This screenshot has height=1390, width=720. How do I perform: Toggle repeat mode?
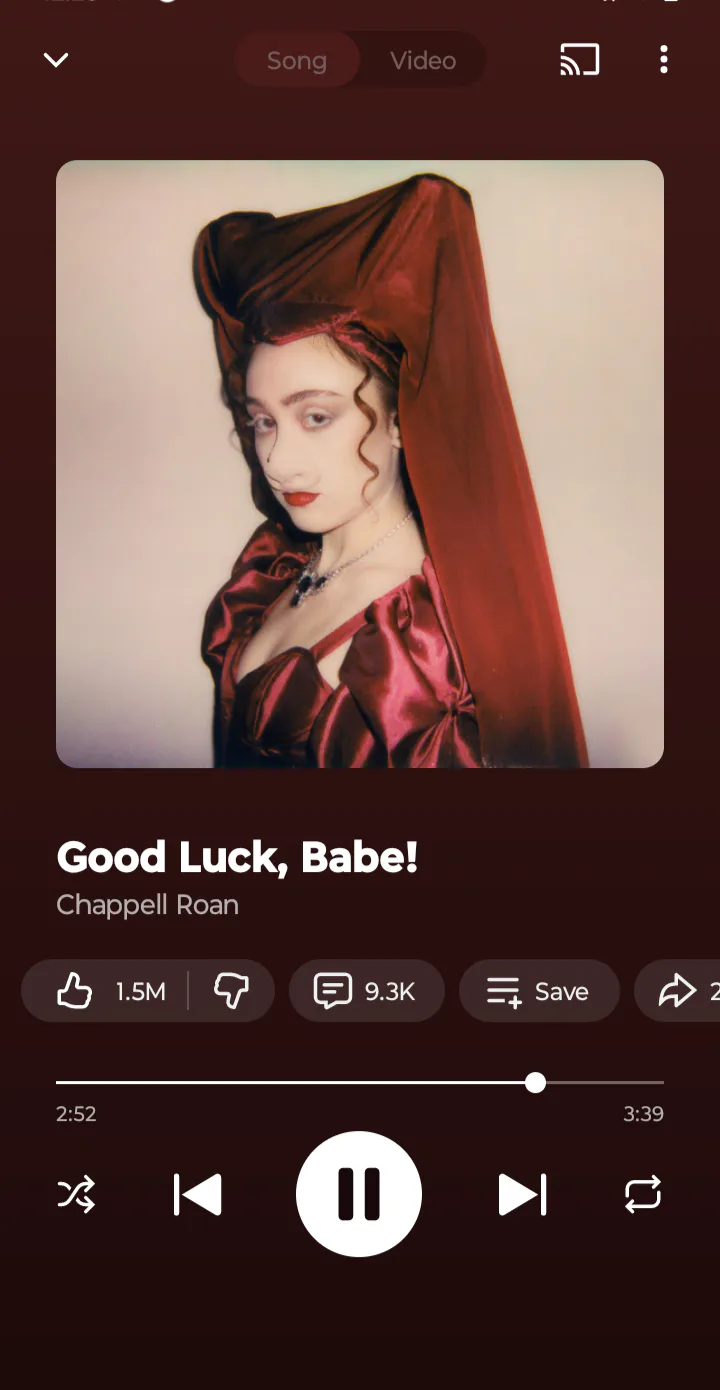pyautogui.click(x=643, y=1194)
